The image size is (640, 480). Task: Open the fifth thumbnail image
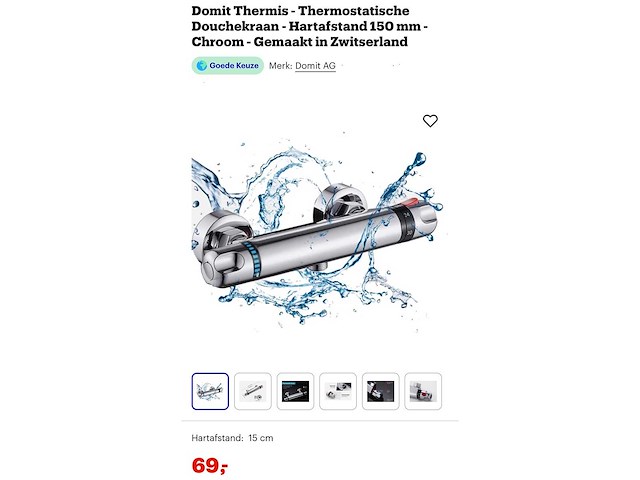[x=380, y=391]
